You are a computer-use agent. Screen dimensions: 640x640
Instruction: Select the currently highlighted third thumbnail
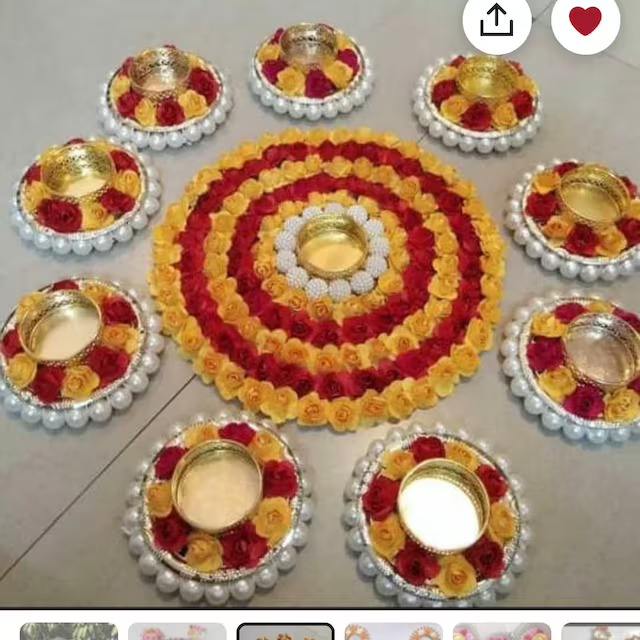(286, 631)
